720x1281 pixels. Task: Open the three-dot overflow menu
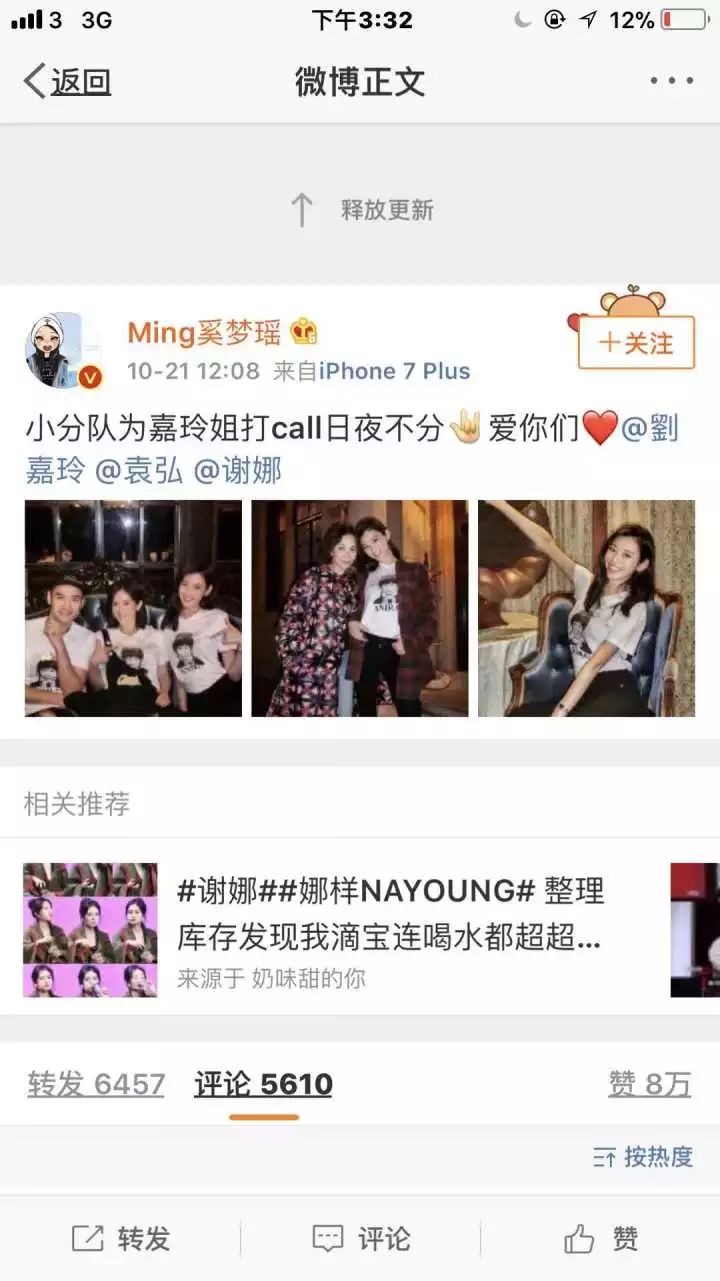pos(671,82)
